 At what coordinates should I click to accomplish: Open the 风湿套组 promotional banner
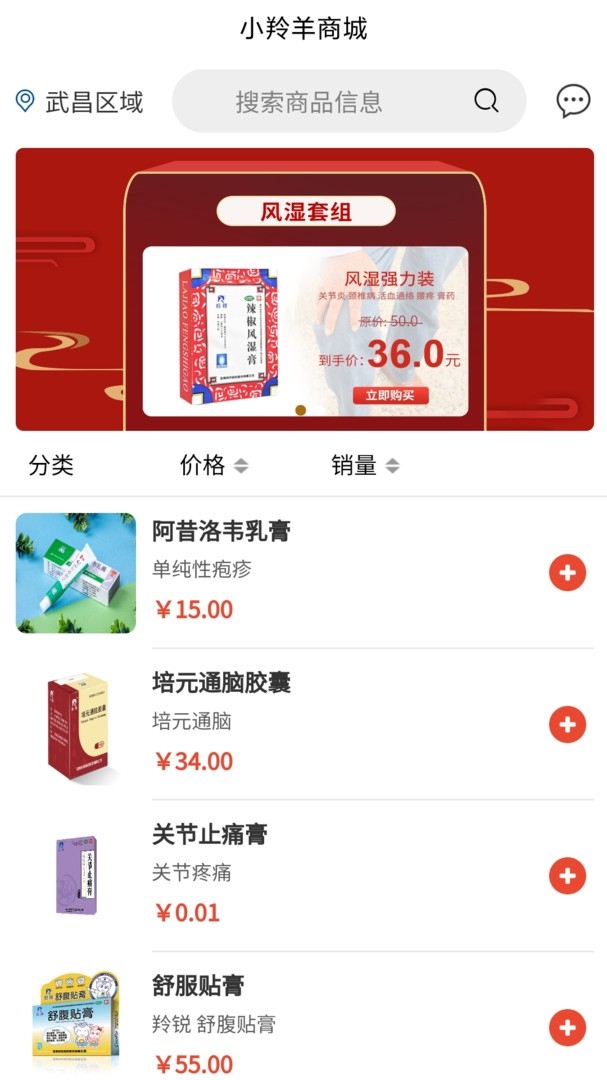point(305,289)
